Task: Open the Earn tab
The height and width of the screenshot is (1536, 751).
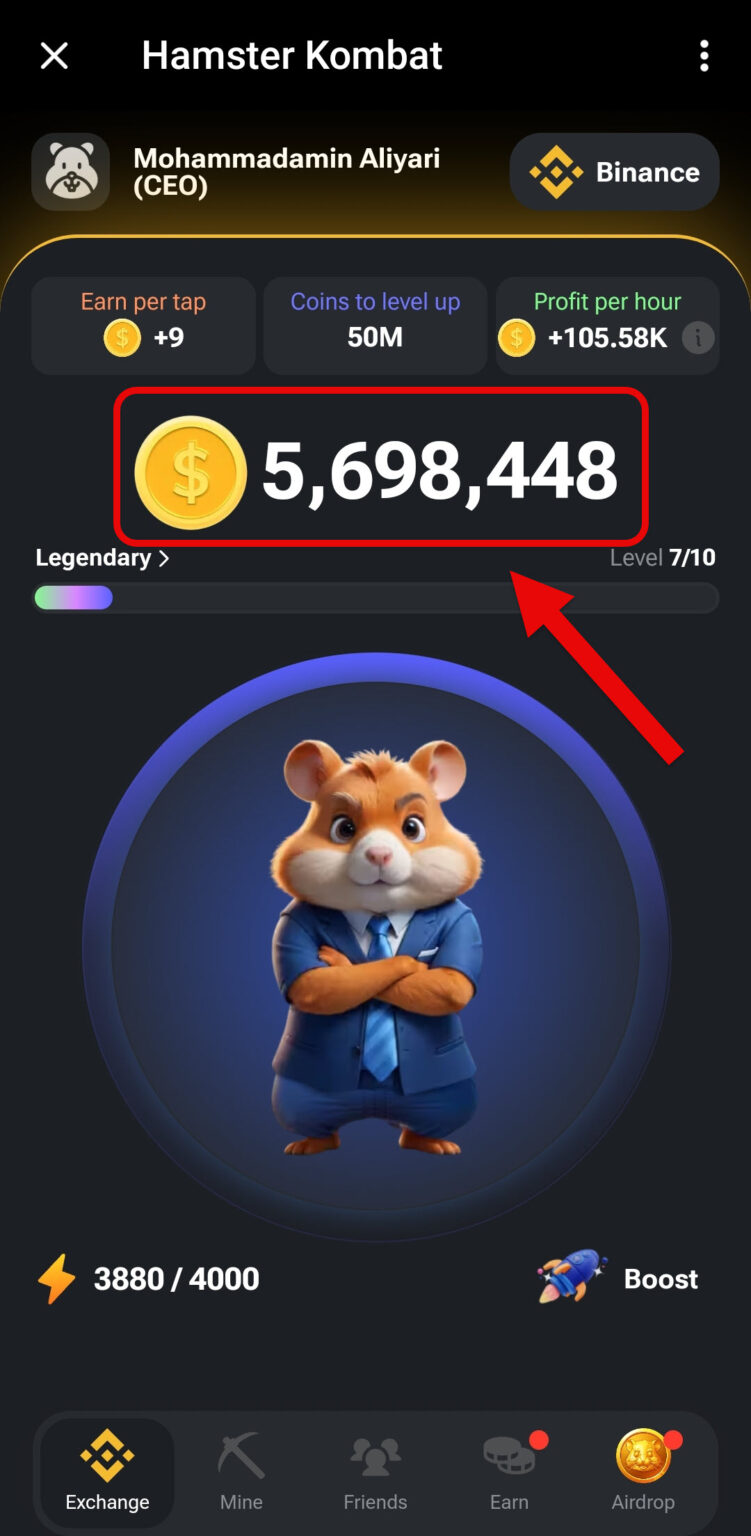Action: pyautogui.click(x=509, y=1470)
